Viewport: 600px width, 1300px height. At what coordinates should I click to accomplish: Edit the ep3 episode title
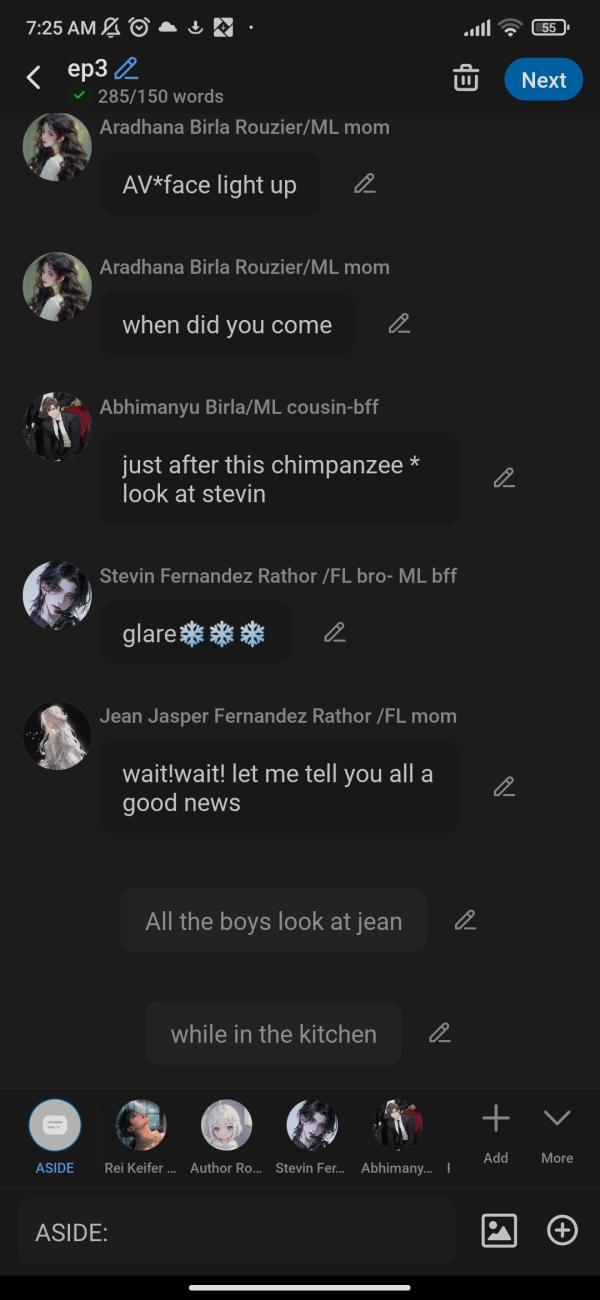point(126,69)
